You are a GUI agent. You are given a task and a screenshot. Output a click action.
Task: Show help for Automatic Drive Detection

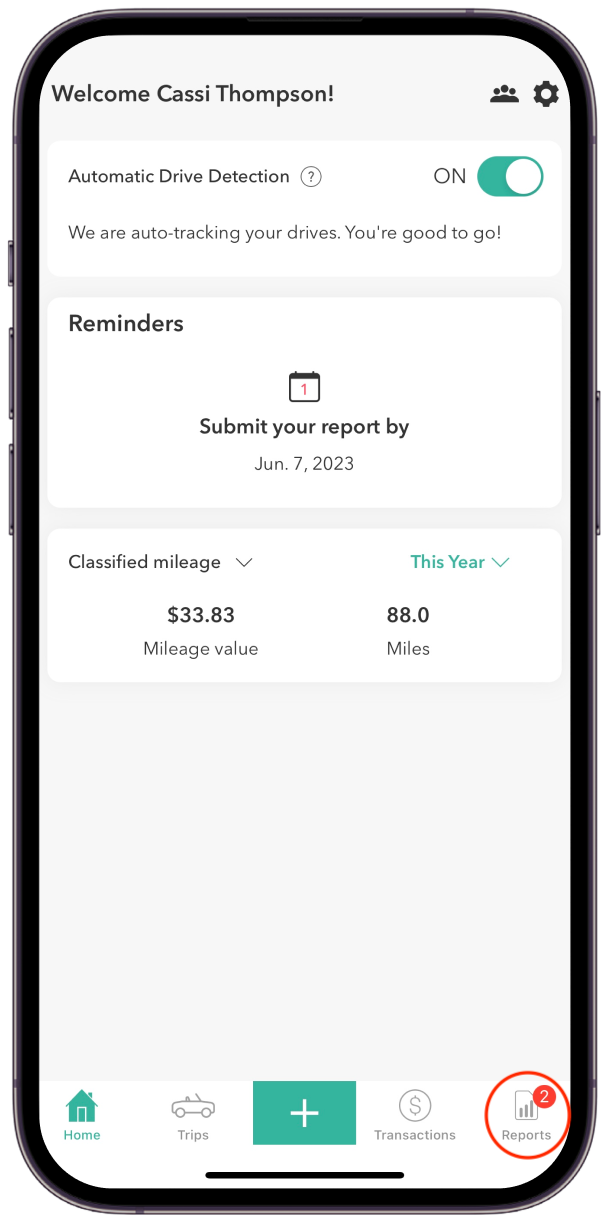(312, 177)
